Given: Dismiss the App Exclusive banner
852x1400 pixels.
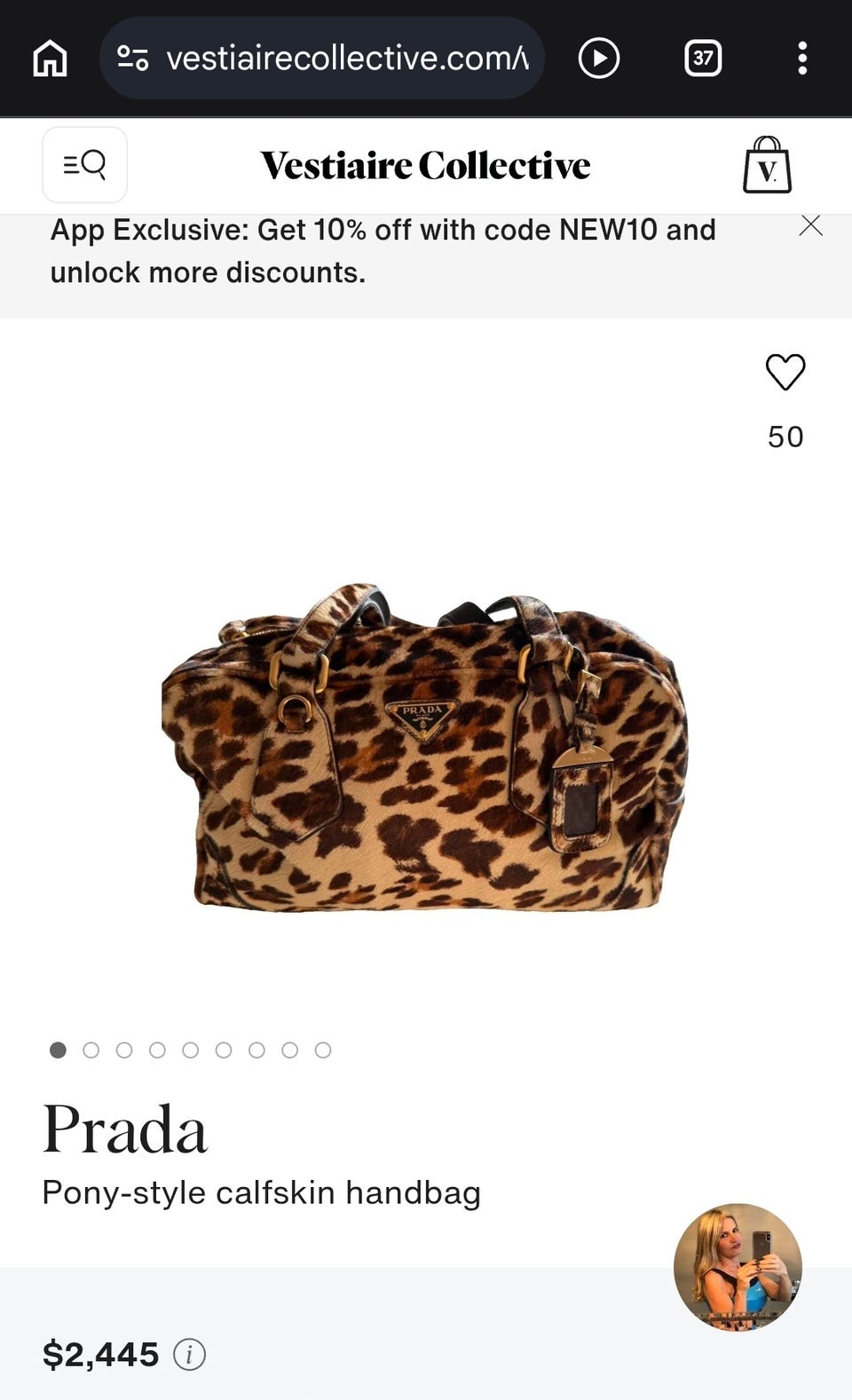Looking at the screenshot, I should pos(810,225).
